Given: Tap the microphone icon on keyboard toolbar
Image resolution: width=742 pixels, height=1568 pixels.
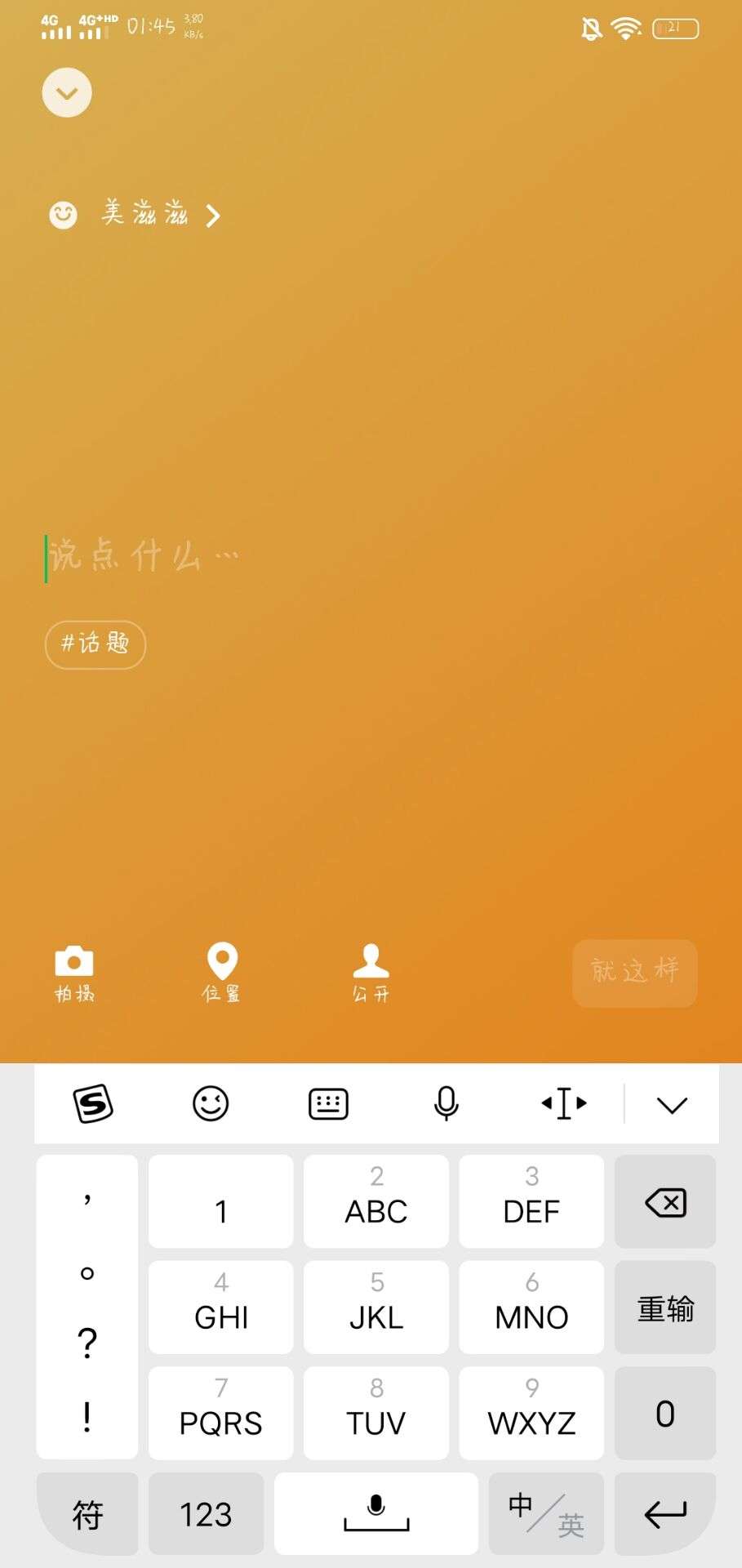Looking at the screenshot, I should click(446, 1103).
